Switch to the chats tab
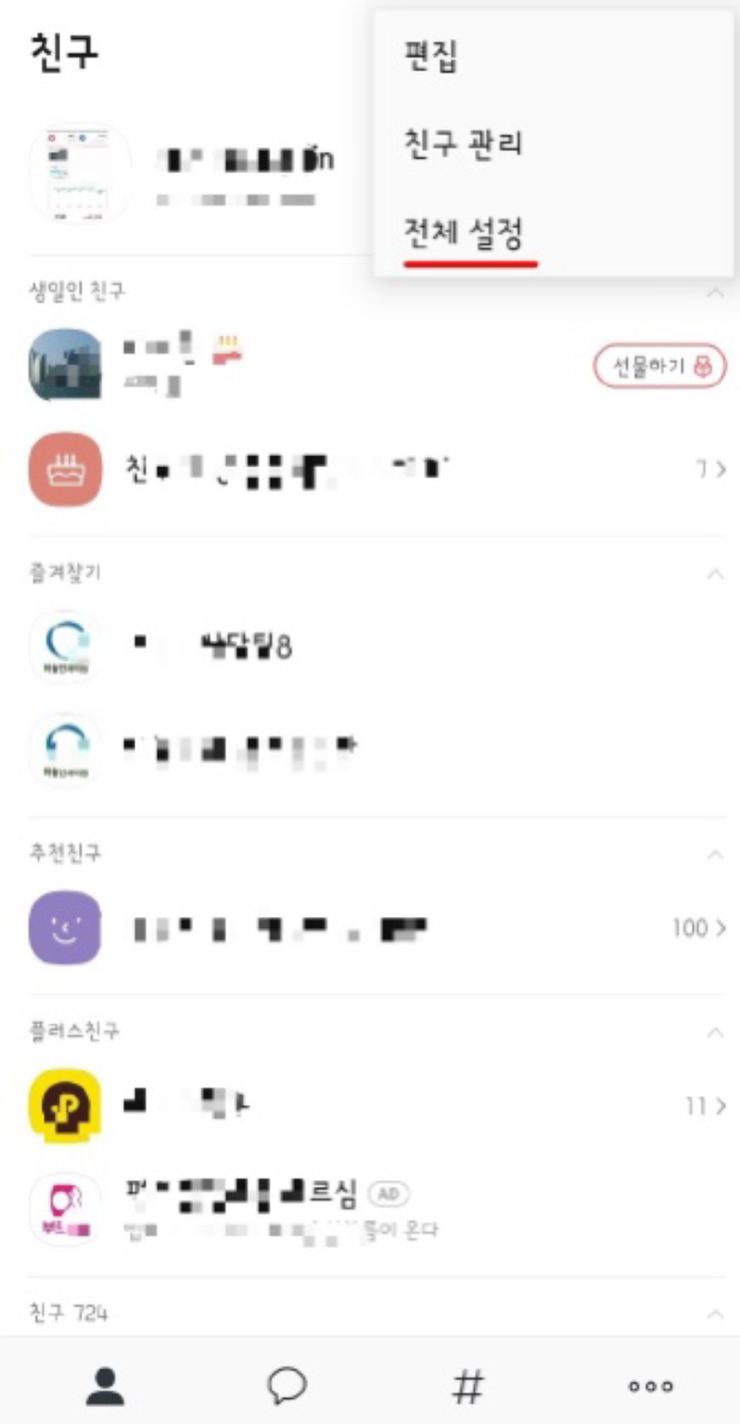Viewport: 740px width, 1424px height. click(x=286, y=1386)
